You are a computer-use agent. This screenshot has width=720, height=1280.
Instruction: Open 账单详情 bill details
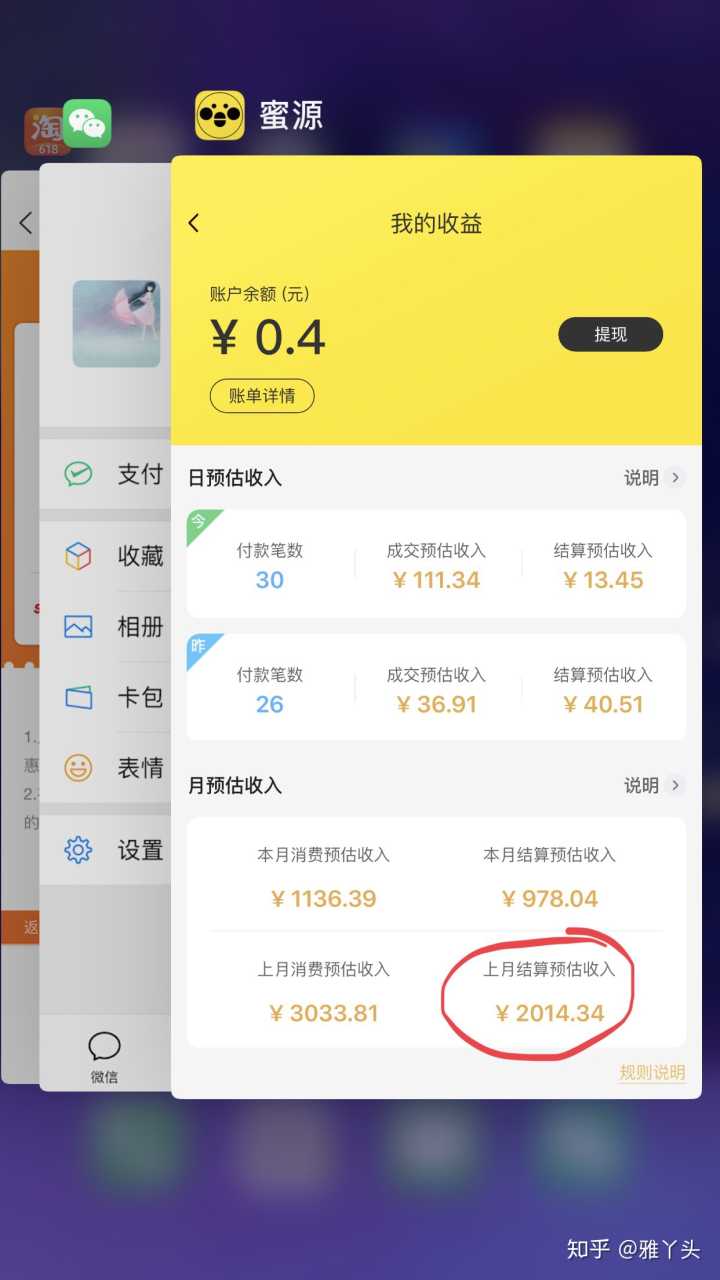(262, 396)
